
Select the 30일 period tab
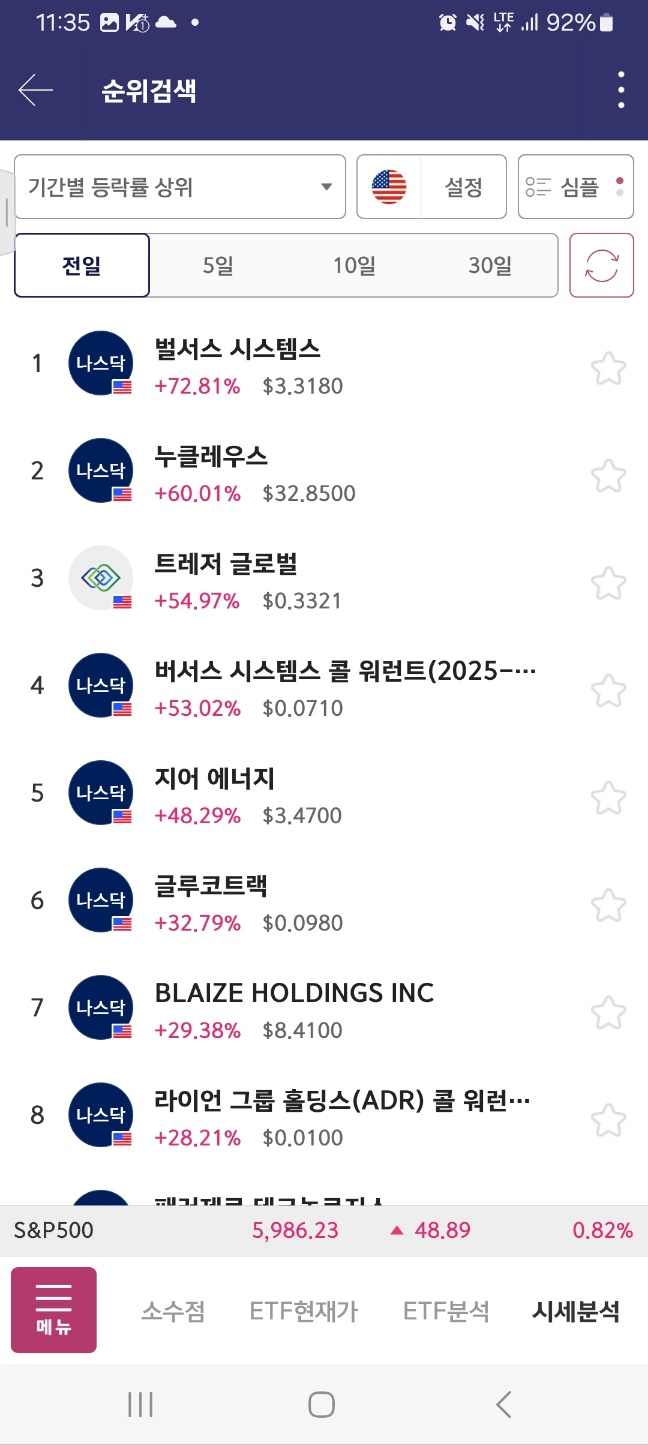tap(489, 266)
